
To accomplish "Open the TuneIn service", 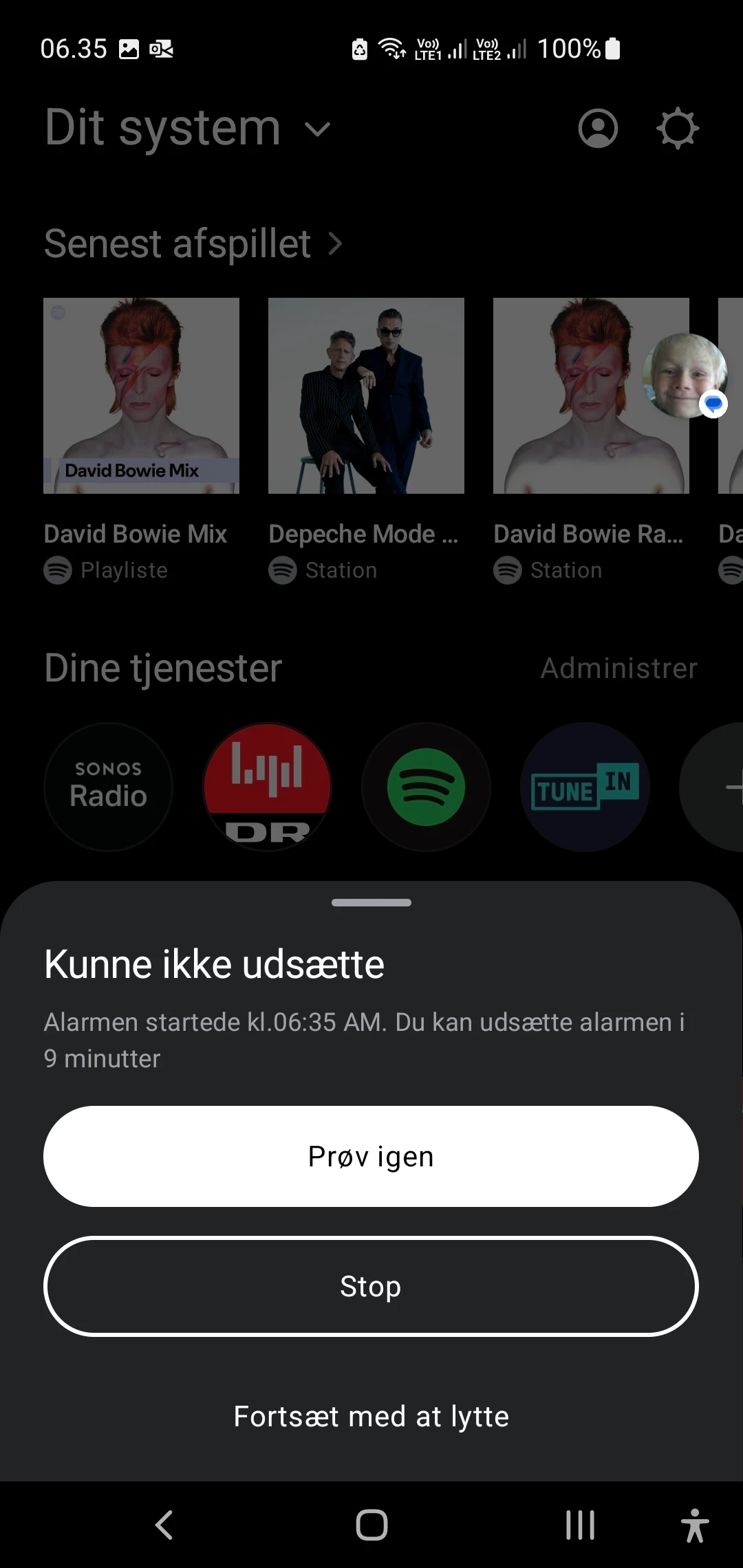I will click(585, 787).
